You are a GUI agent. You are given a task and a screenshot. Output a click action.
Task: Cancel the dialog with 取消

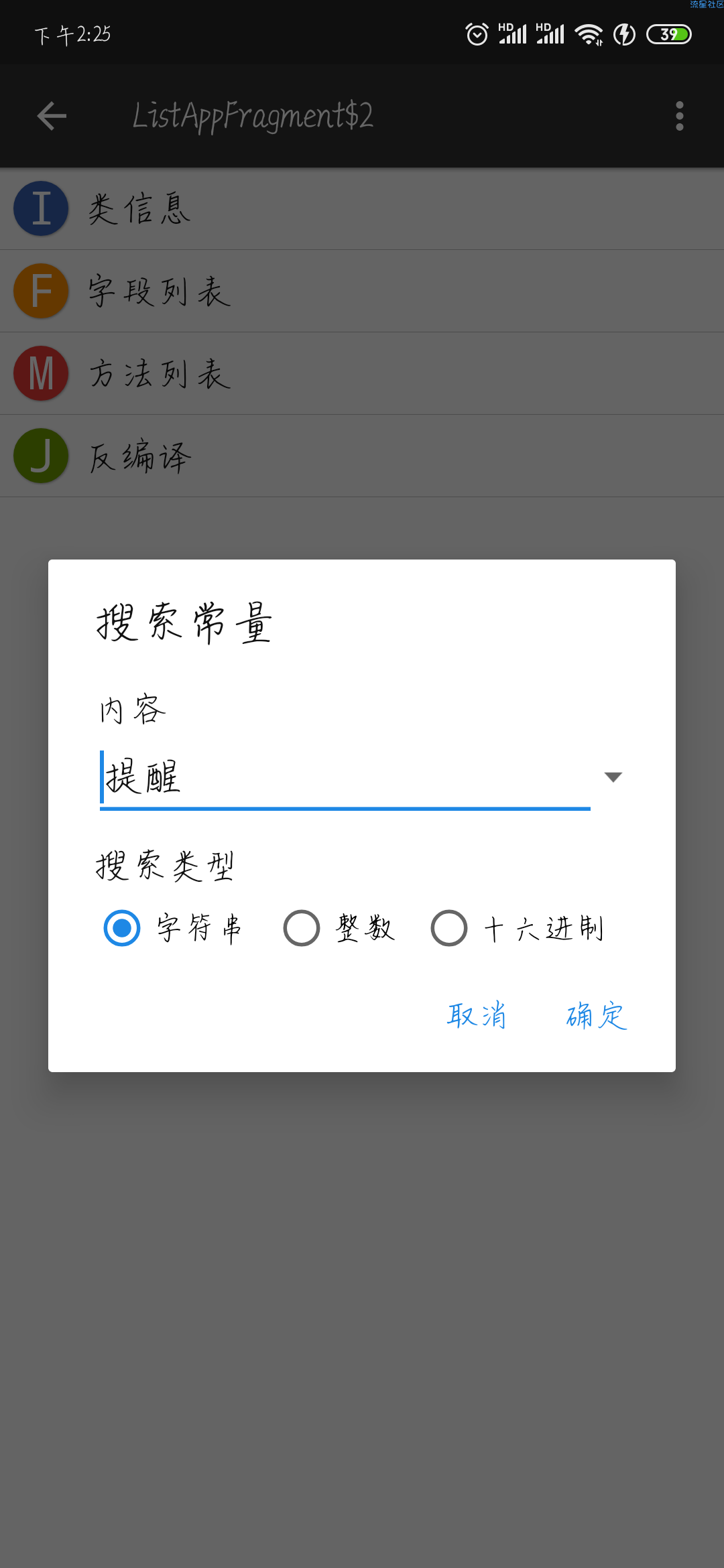pyautogui.click(x=477, y=1015)
